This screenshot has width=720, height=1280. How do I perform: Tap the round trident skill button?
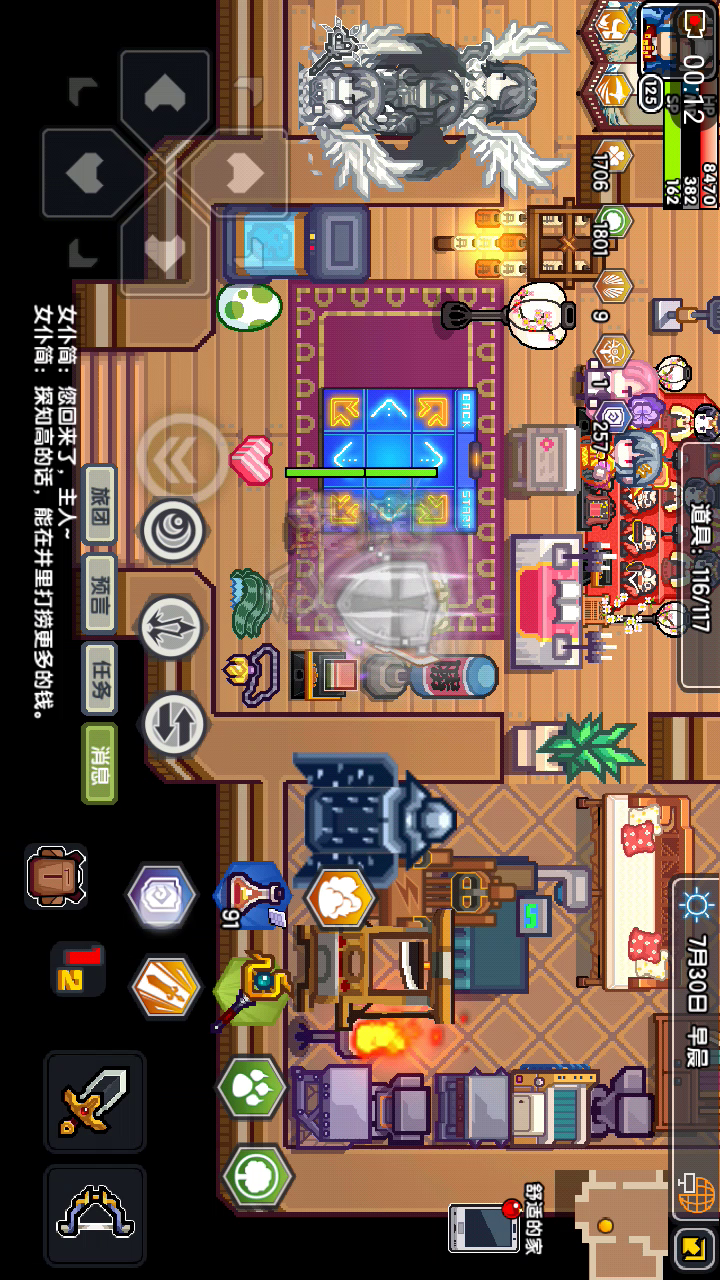click(x=173, y=627)
